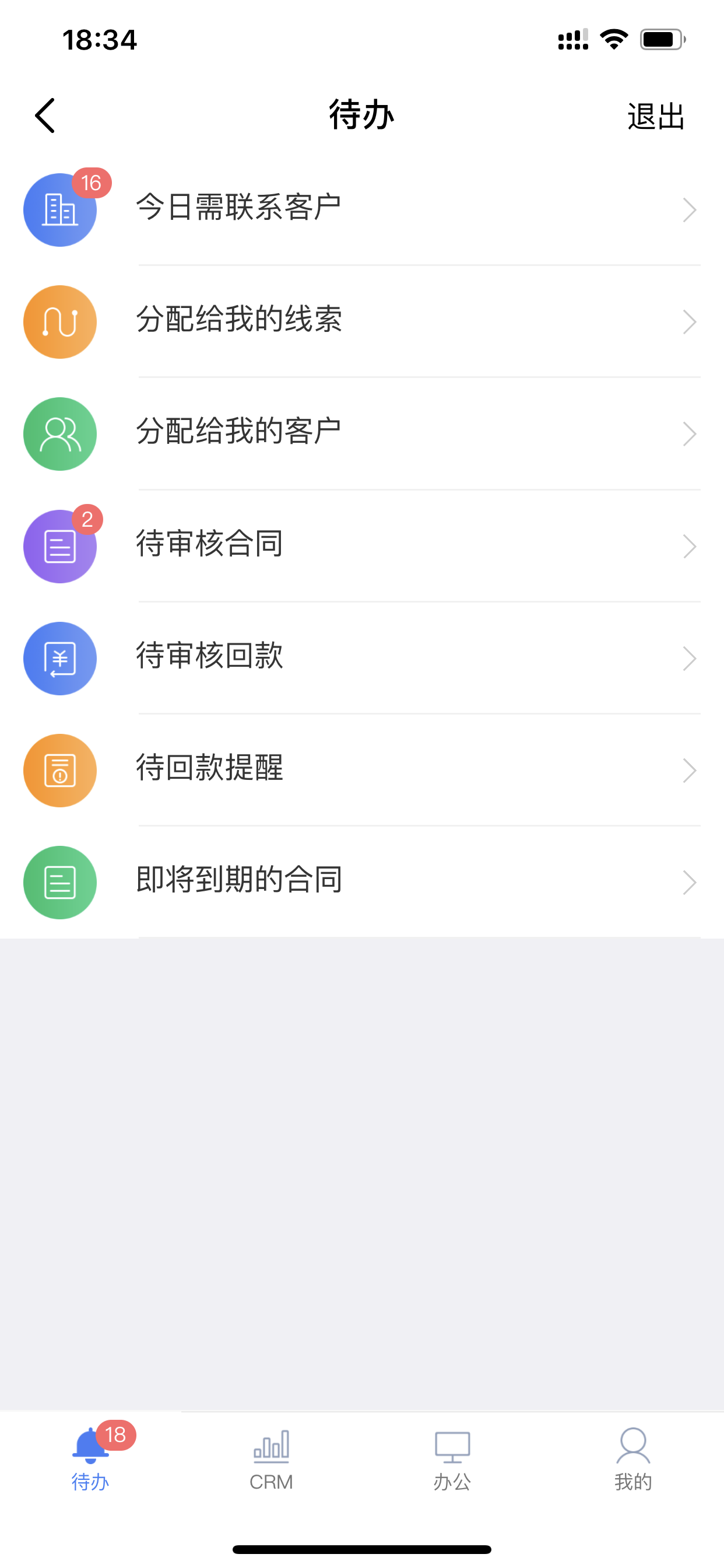Image resolution: width=724 pixels, height=1568 pixels.
Task: Open 待回款提醒
Action: click(362, 769)
